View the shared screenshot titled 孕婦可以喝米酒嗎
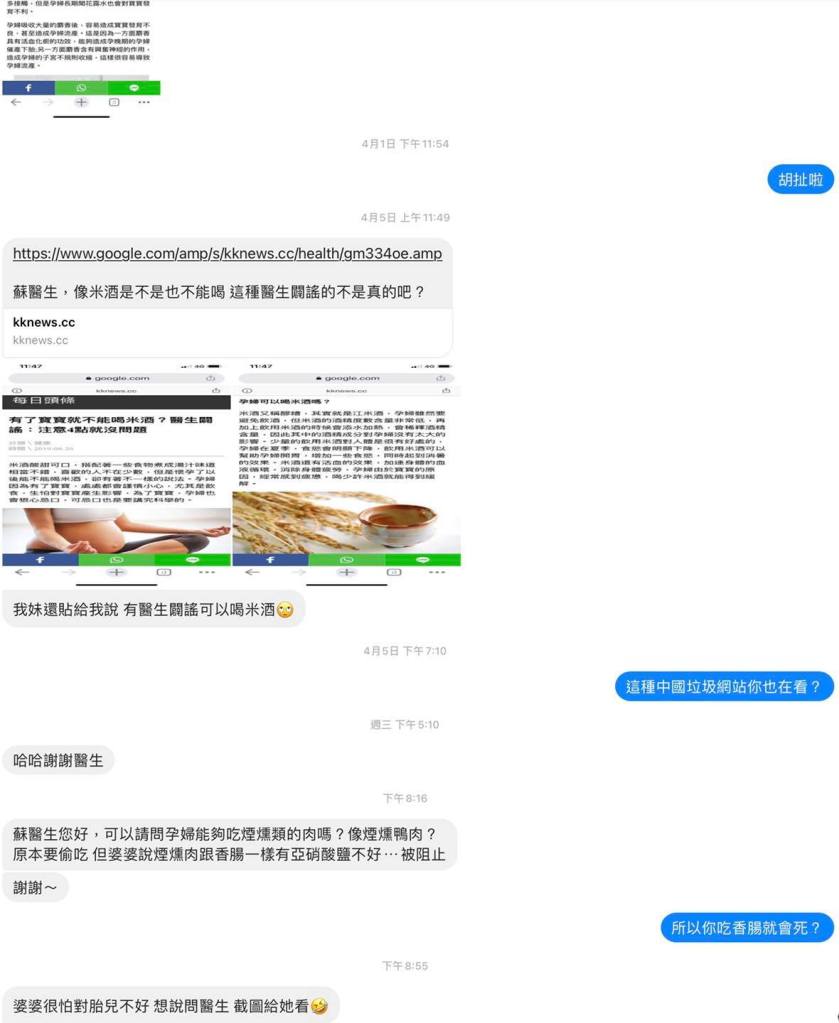 tap(346, 472)
